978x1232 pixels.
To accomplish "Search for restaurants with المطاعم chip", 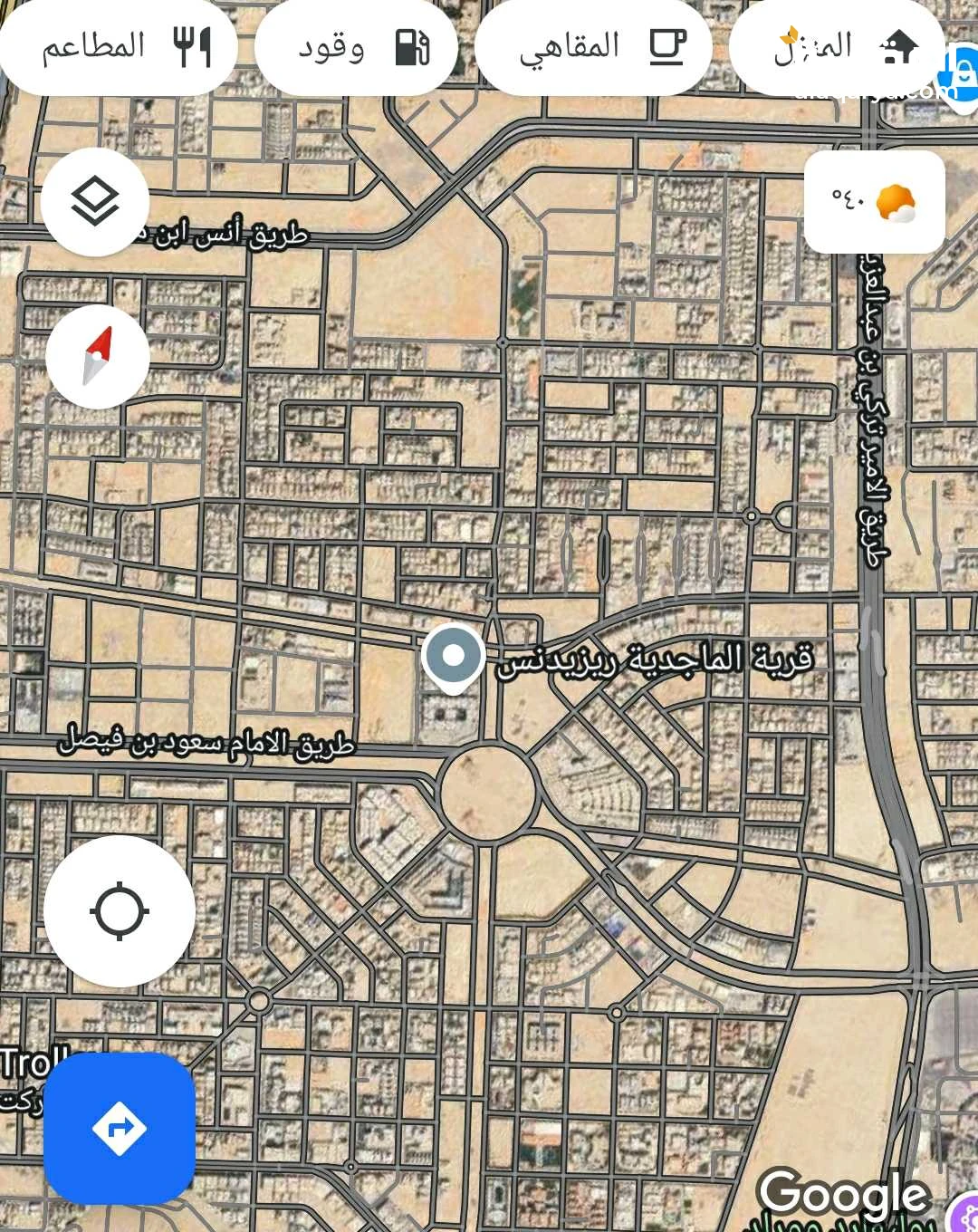I will (115, 45).
